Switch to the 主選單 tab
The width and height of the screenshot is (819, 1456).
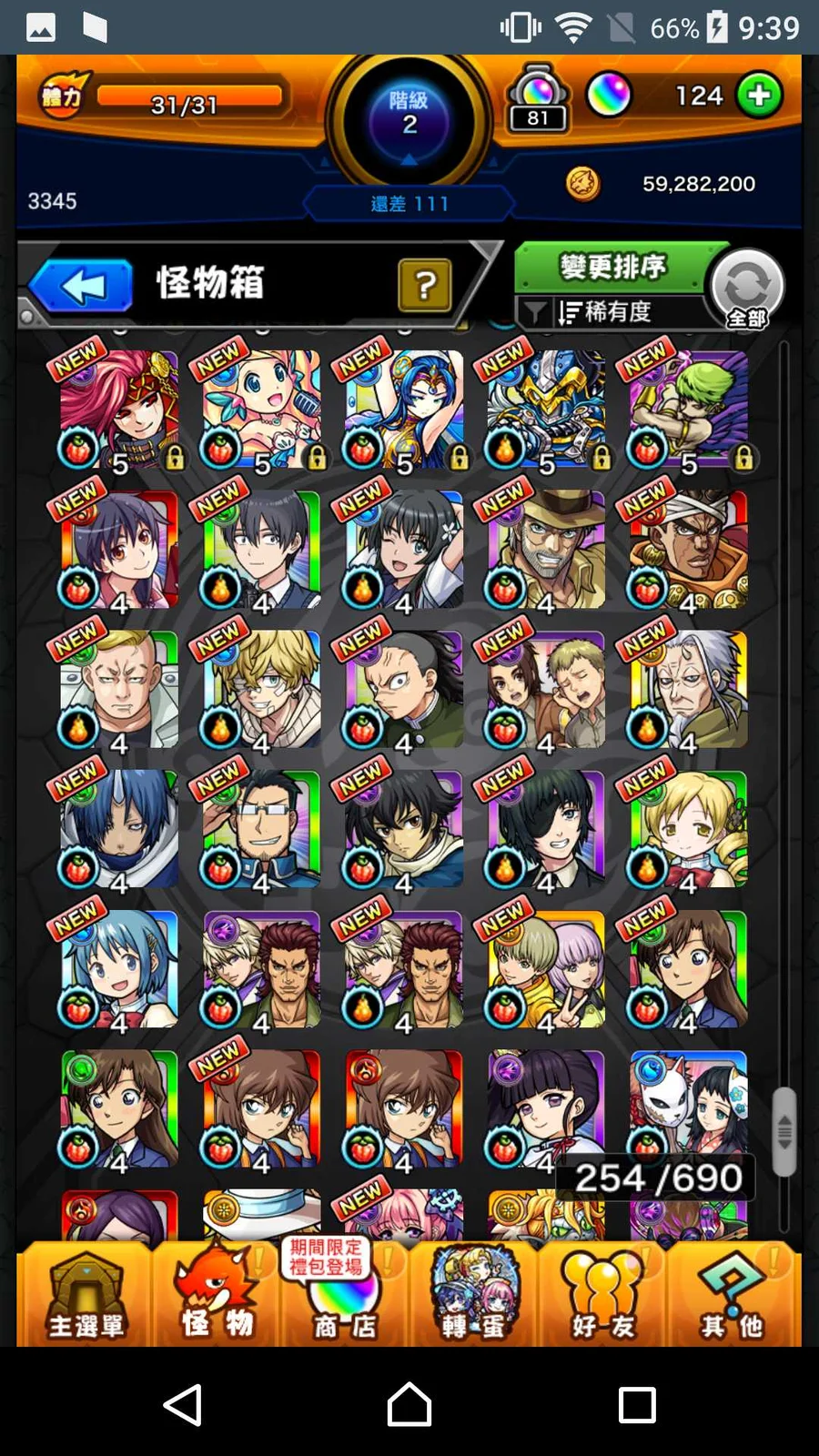(x=86, y=1296)
